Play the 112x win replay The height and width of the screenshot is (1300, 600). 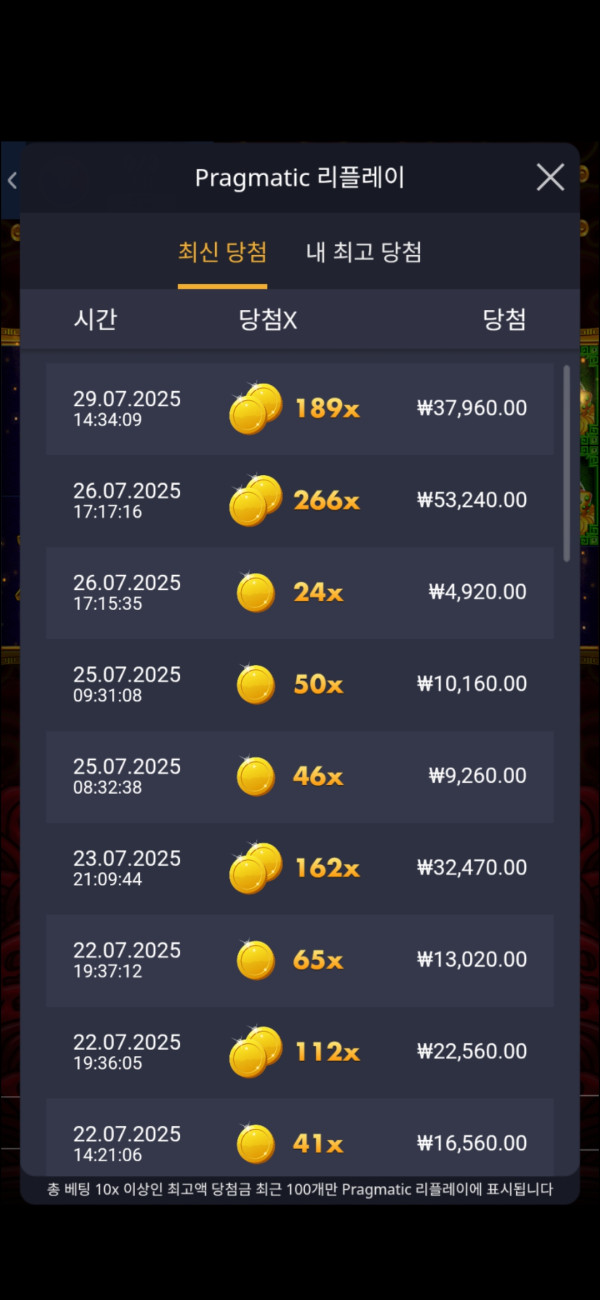click(x=300, y=1053)
